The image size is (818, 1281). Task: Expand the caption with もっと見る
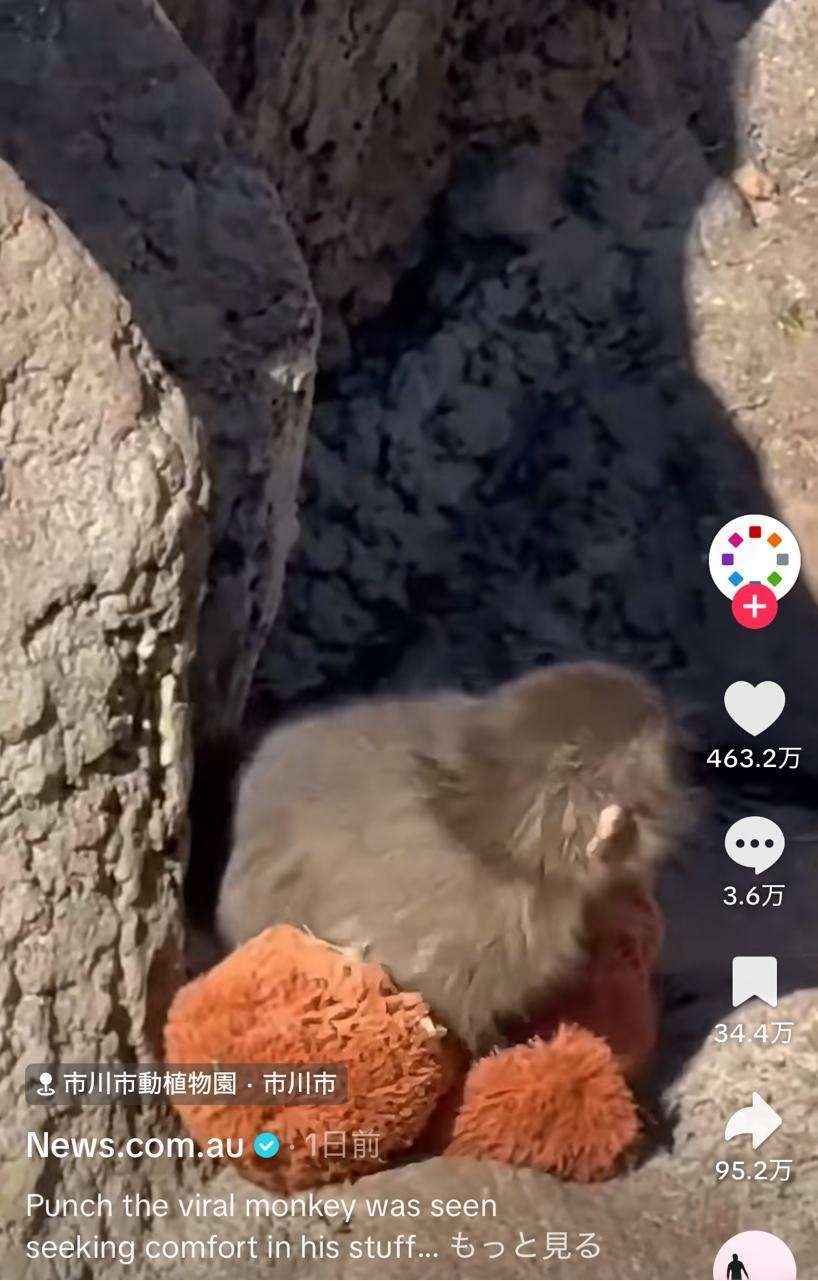point(525,1246)
